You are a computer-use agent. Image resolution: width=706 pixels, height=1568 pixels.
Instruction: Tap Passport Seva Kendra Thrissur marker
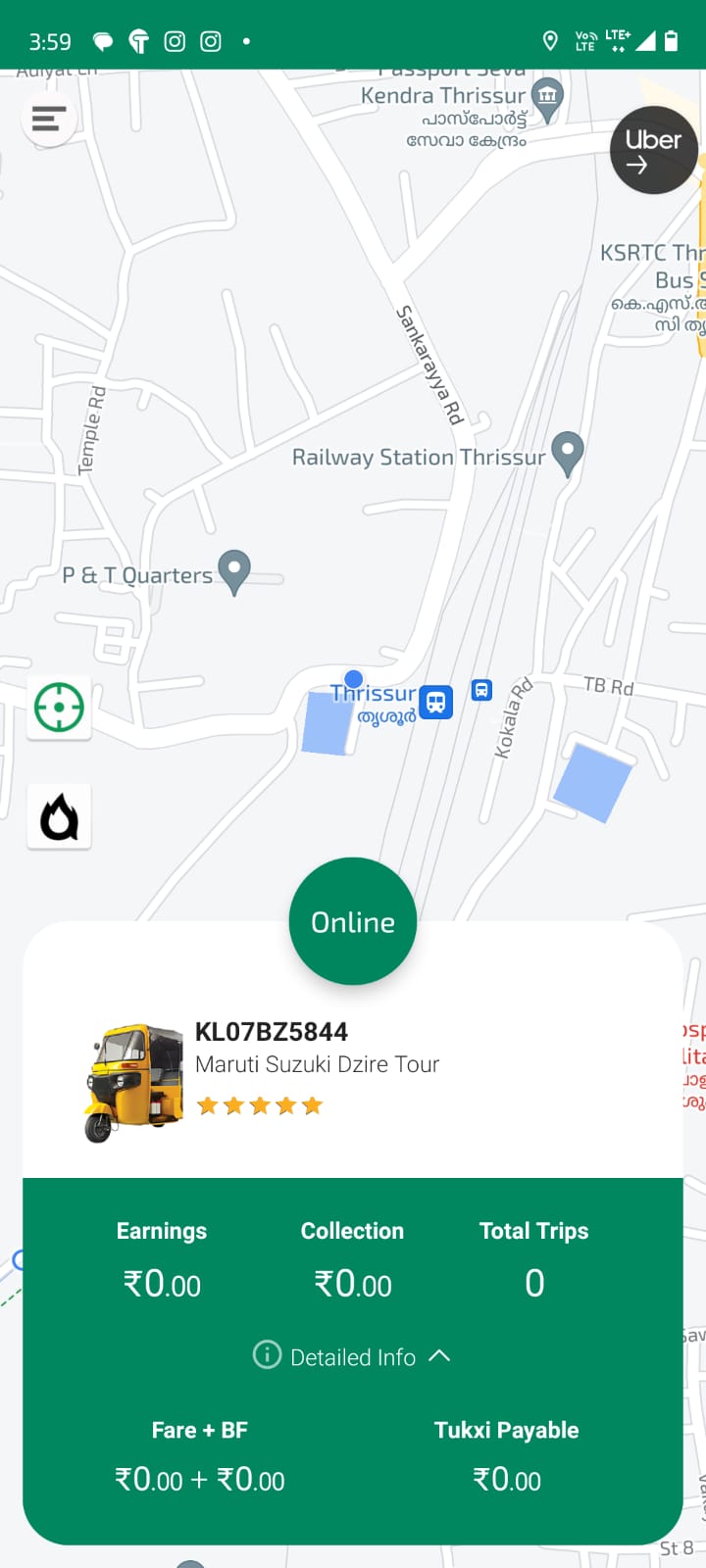click(x=547, y=97)
